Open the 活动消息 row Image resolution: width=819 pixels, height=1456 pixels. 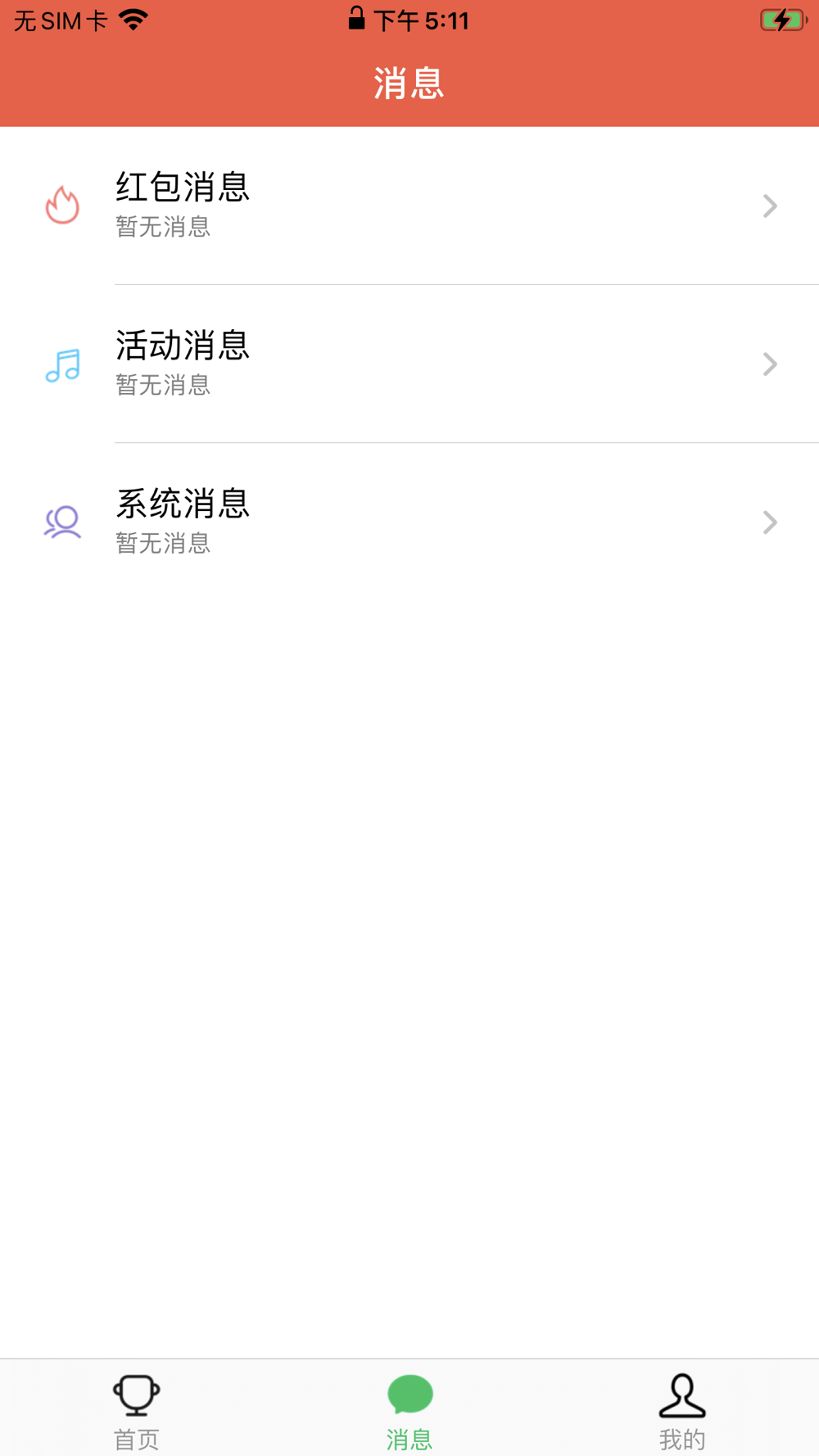409,364
